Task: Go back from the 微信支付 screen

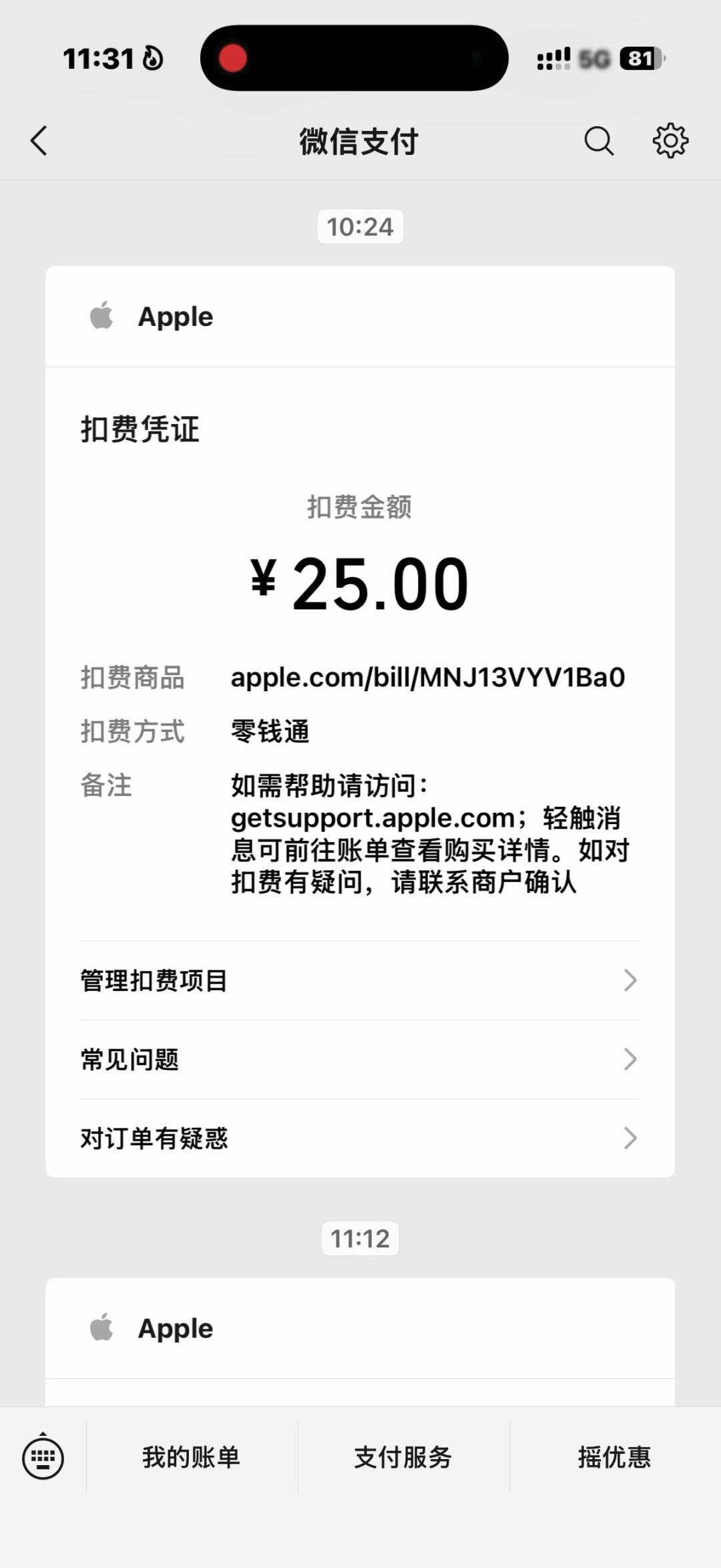Action: (x=39, y=141)
